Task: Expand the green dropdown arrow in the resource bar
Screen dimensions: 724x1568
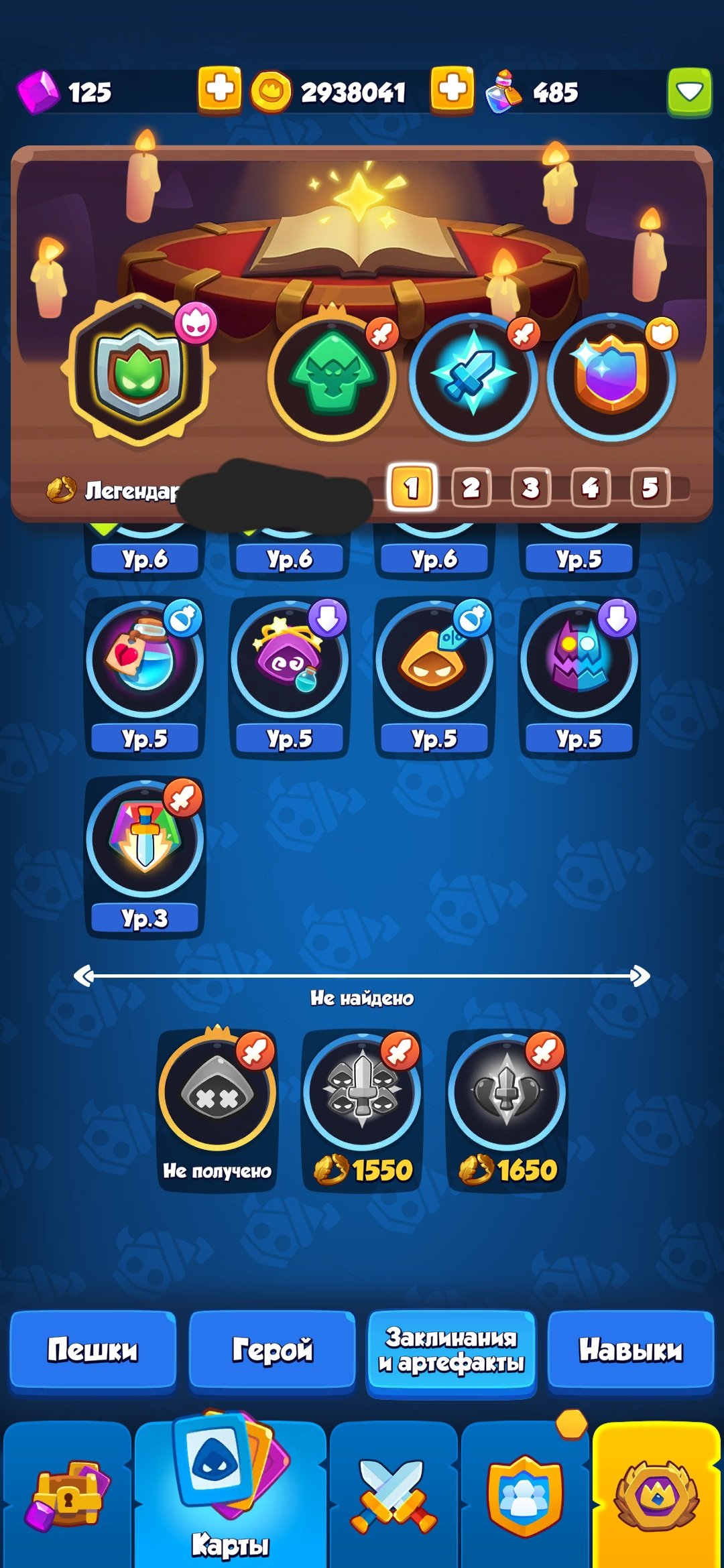Action: tap(689, 92)
